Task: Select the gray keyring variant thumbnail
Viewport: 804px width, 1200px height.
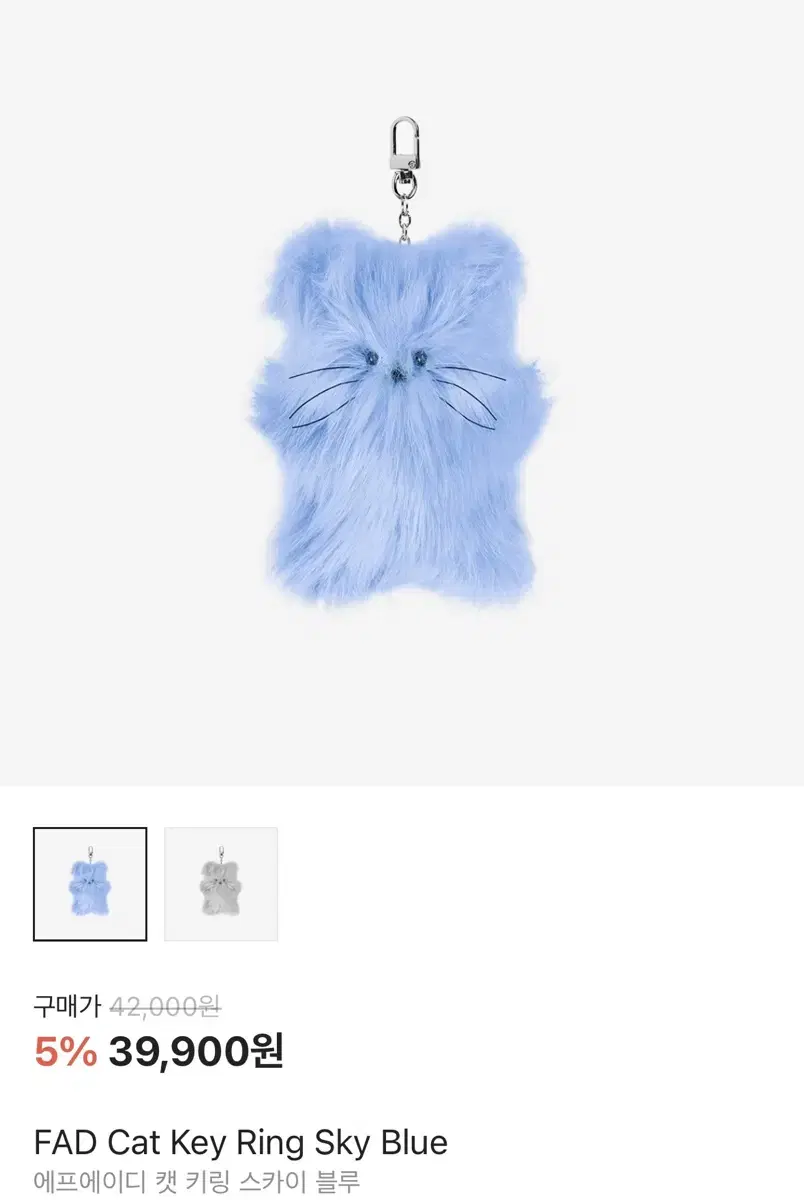Action: (x=222, y=882)
